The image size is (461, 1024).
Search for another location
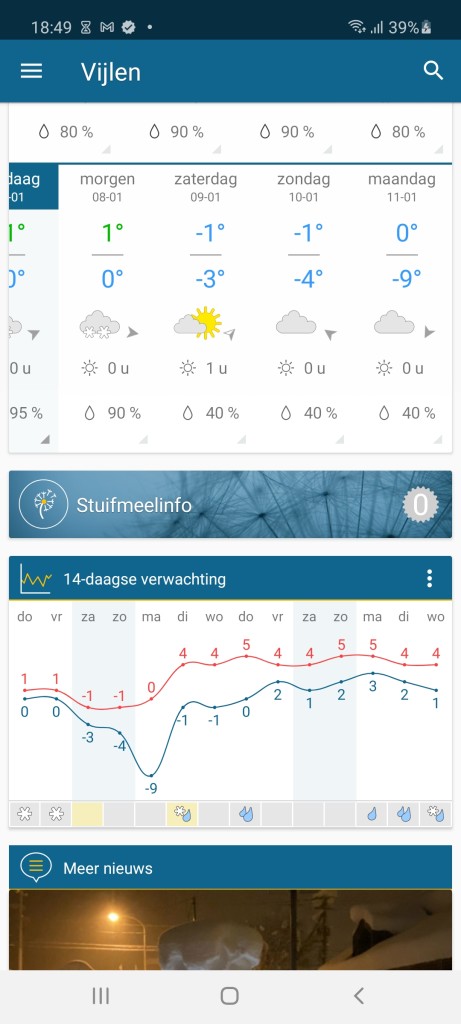point(434,71)
